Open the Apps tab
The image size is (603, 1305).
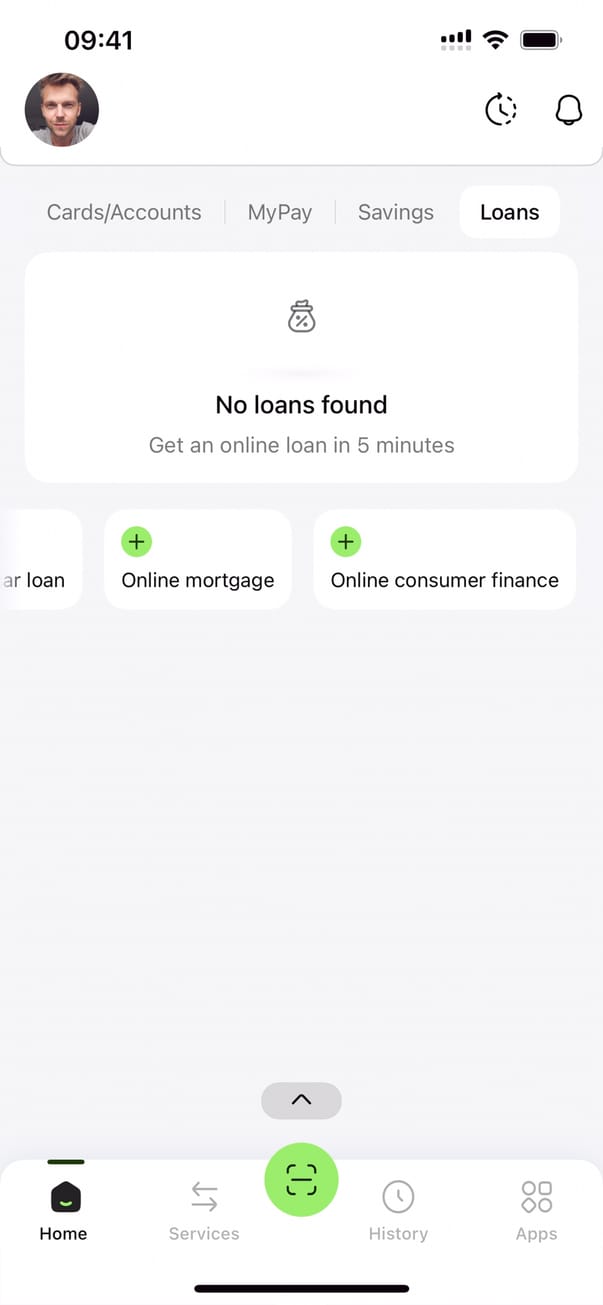(x=536, y=1209)
